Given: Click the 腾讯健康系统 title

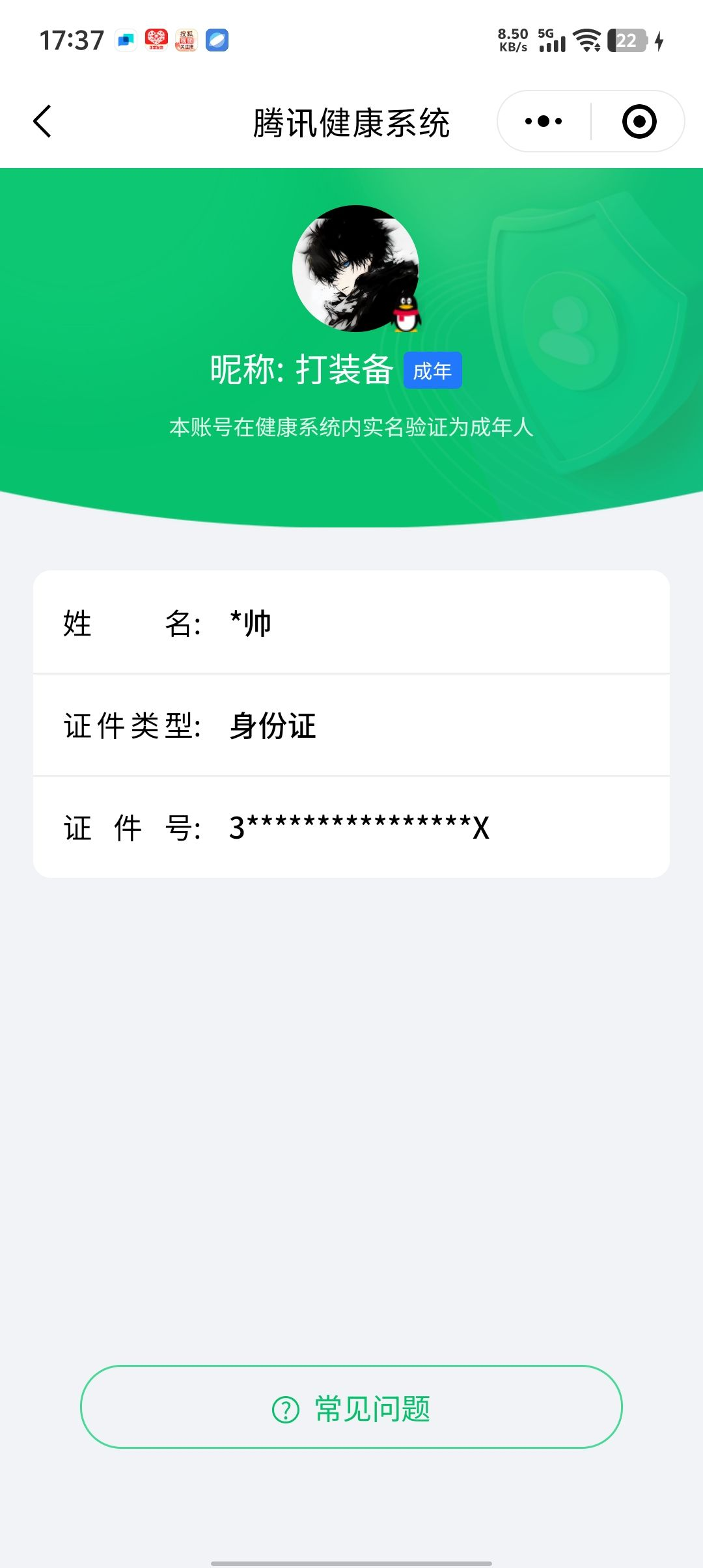Looking at the screenshot, I should [x=351, y=124].
